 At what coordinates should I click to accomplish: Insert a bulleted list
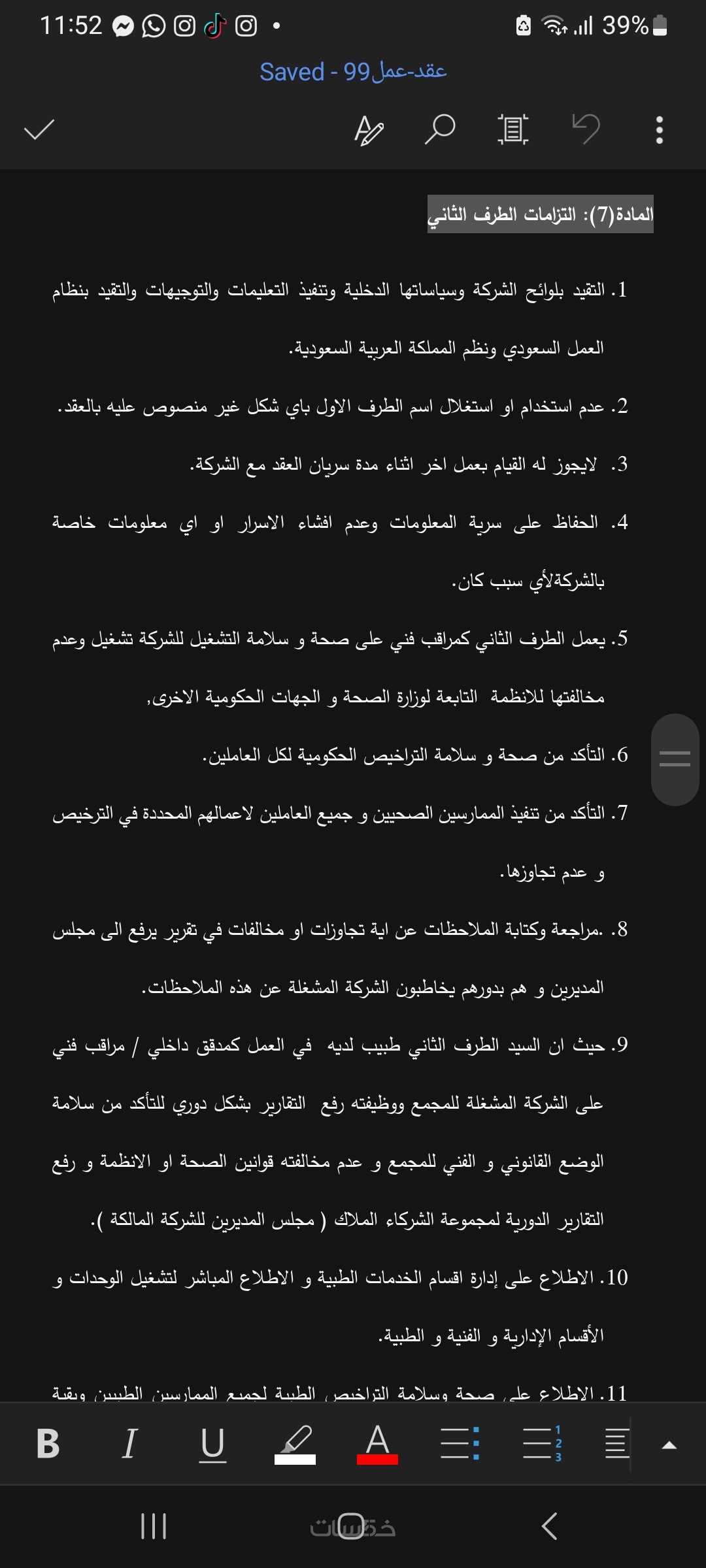pos(460,1443)
